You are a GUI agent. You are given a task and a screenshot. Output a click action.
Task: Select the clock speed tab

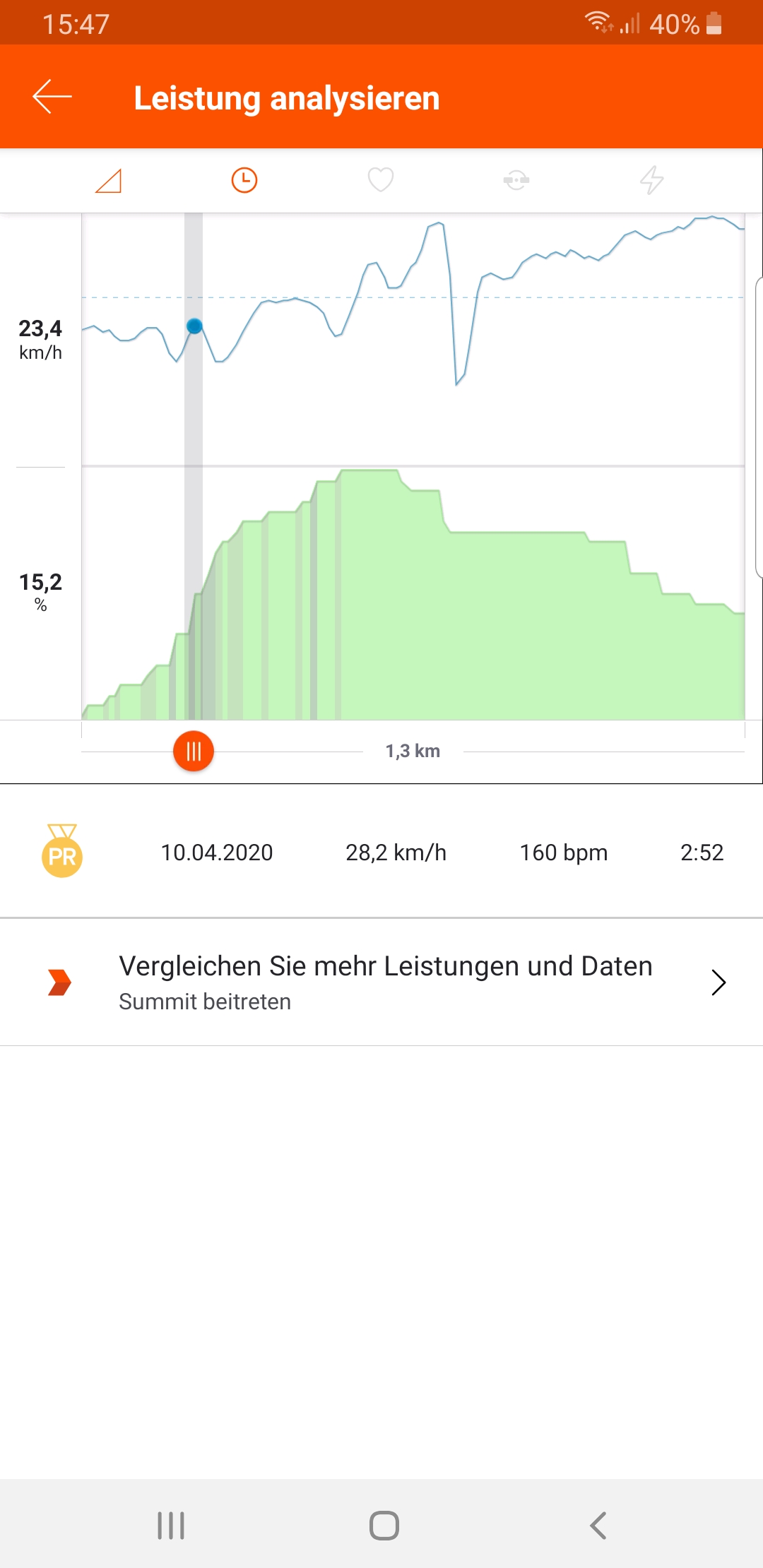pyautogui.click(x=244, y=180)
